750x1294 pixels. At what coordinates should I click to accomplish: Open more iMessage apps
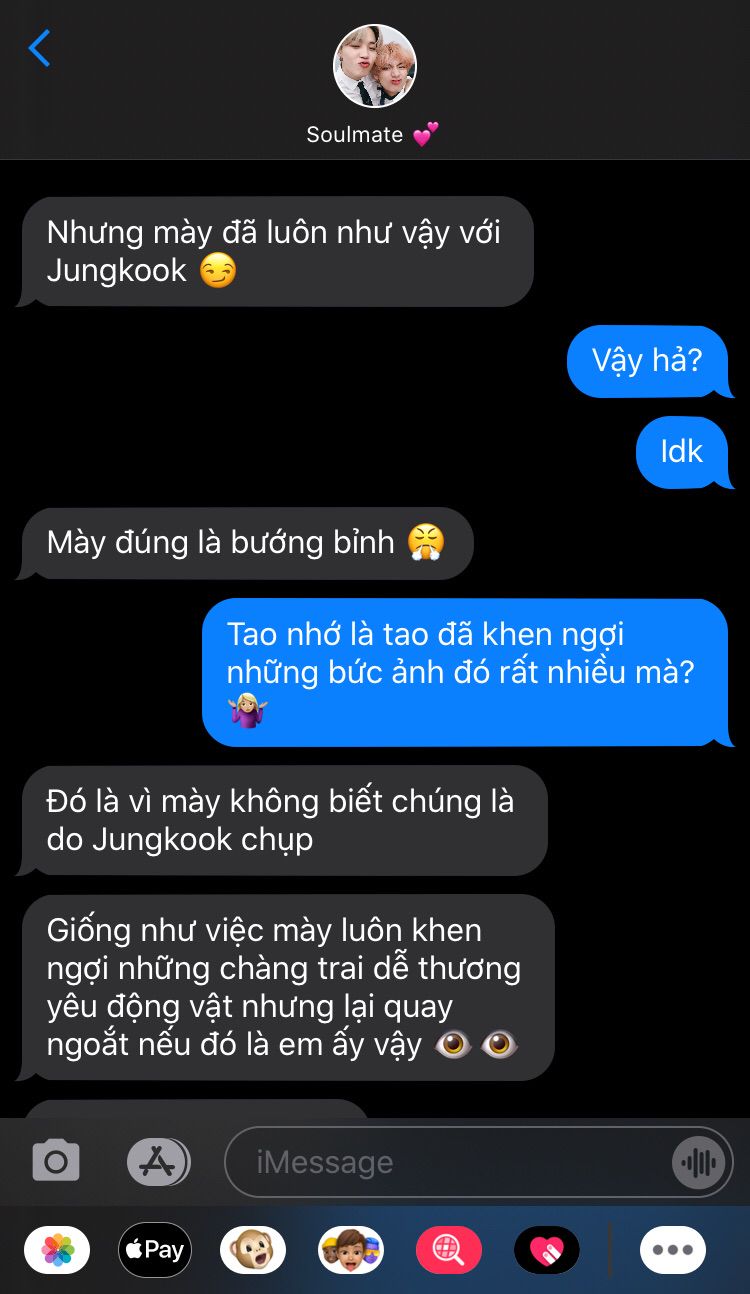(x=673, y=1250)
